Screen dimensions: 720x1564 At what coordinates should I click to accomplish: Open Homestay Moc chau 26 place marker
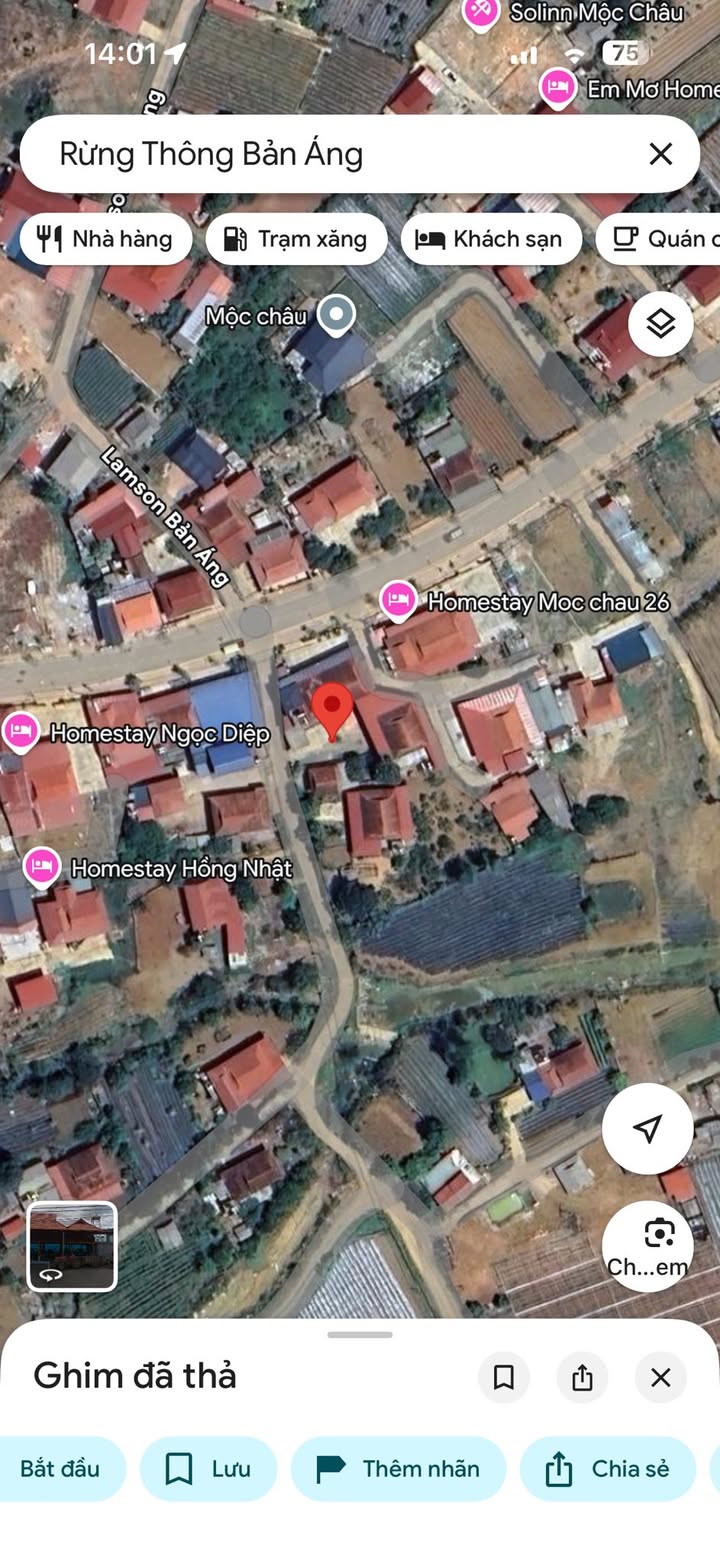(x=399, y=601)
